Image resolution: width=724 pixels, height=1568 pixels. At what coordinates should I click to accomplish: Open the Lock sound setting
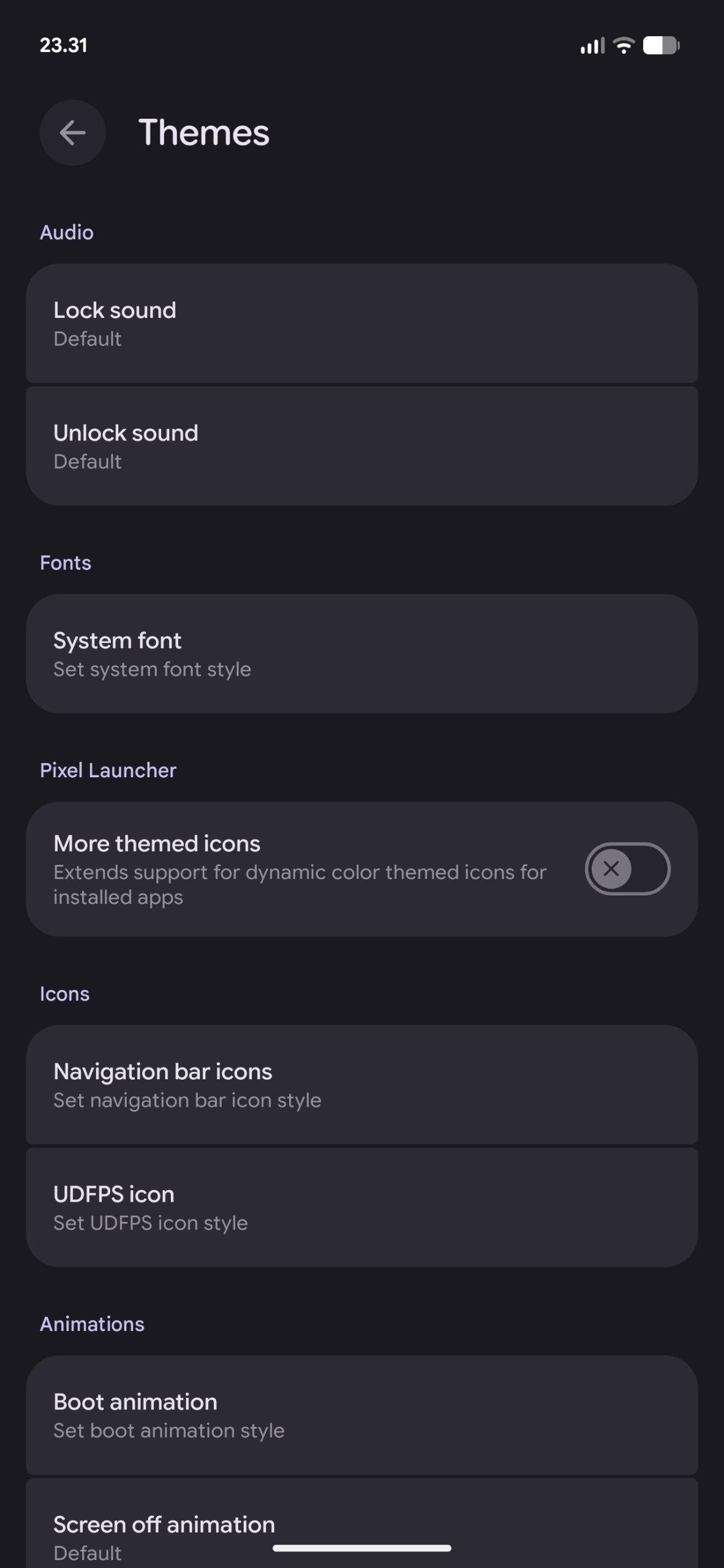click(x=361, y=323)
